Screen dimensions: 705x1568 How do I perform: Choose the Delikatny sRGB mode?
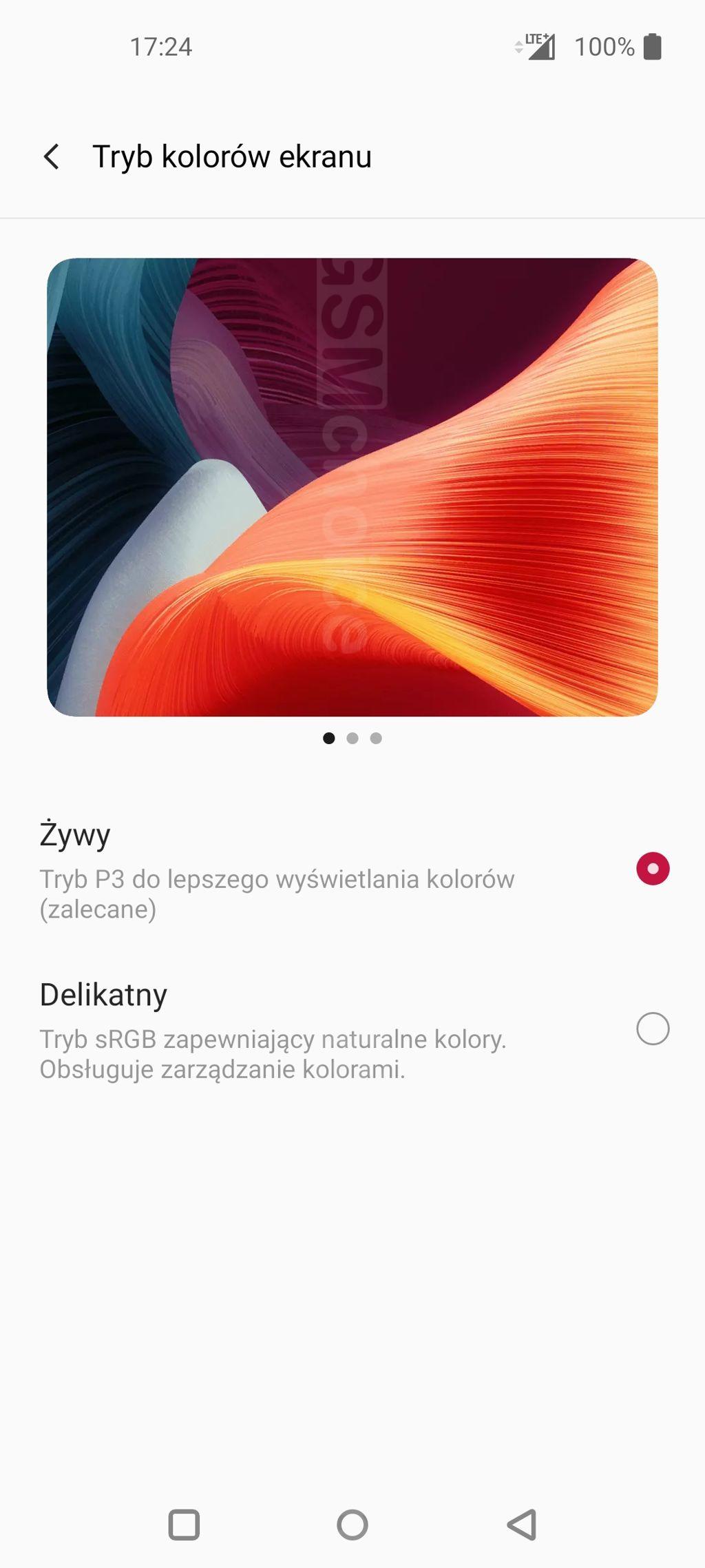click(652, 1029)
